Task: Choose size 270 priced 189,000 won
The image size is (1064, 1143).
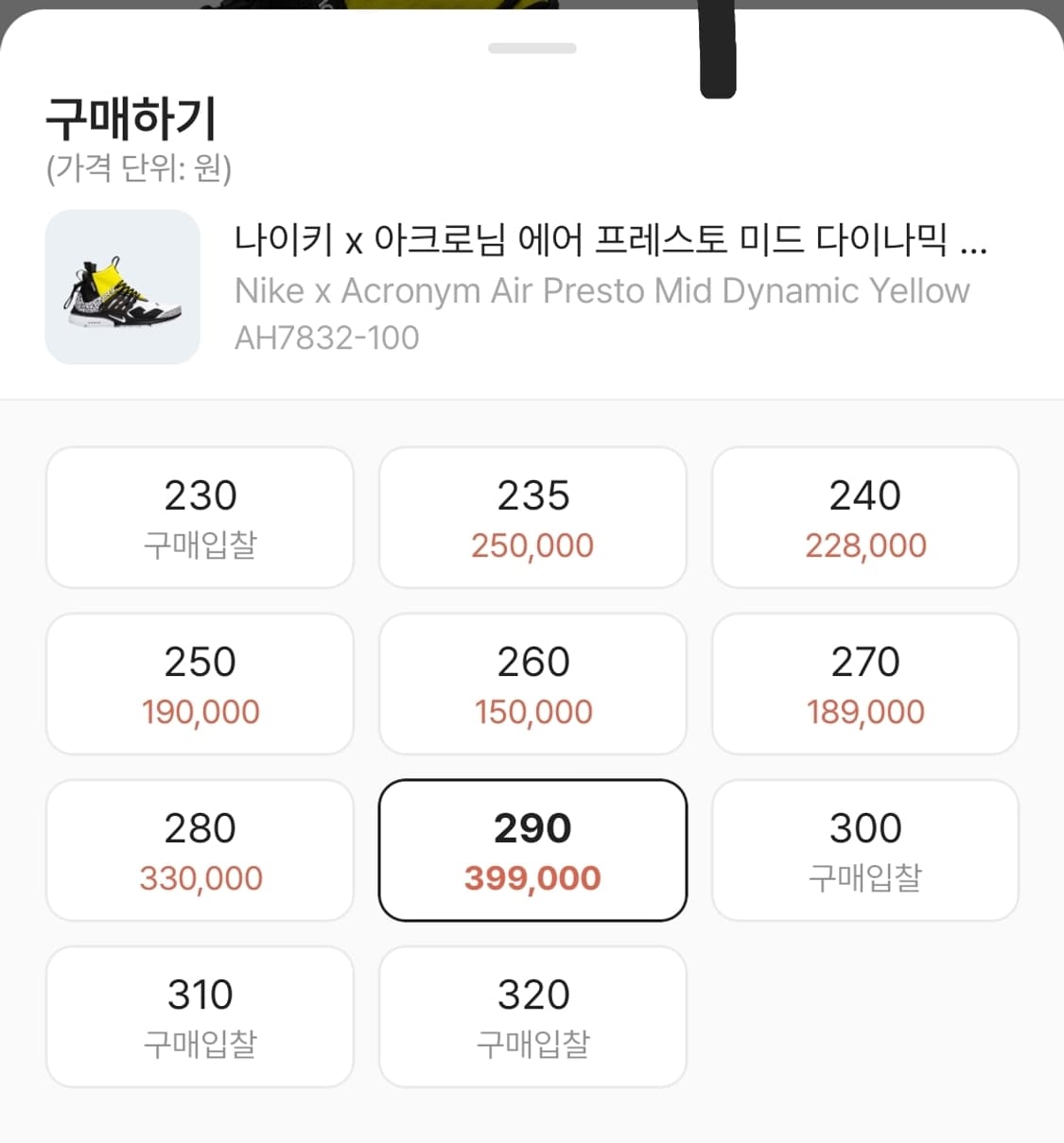Action: 865,683
